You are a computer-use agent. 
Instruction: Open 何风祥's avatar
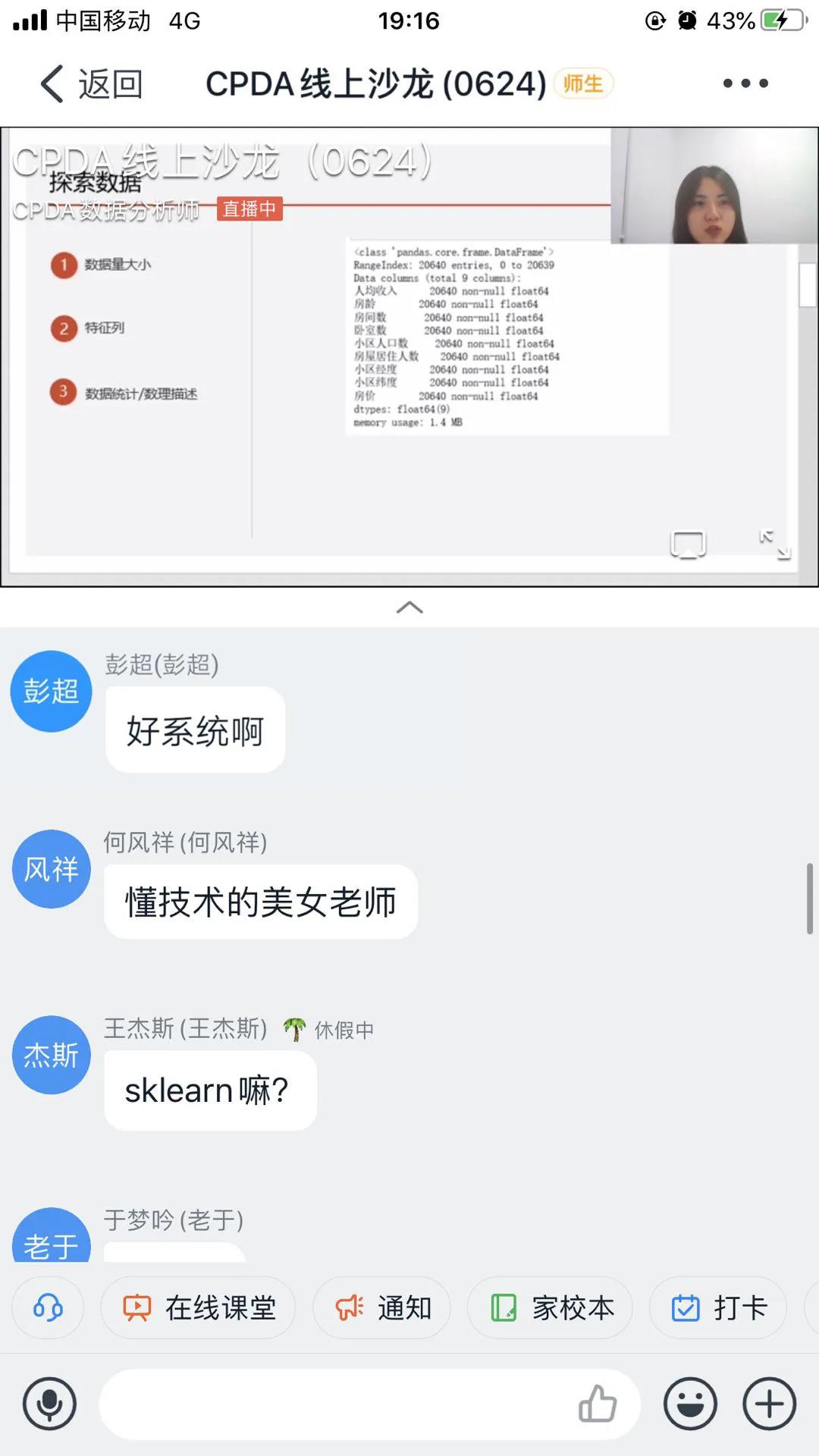(x=51, y=869)
